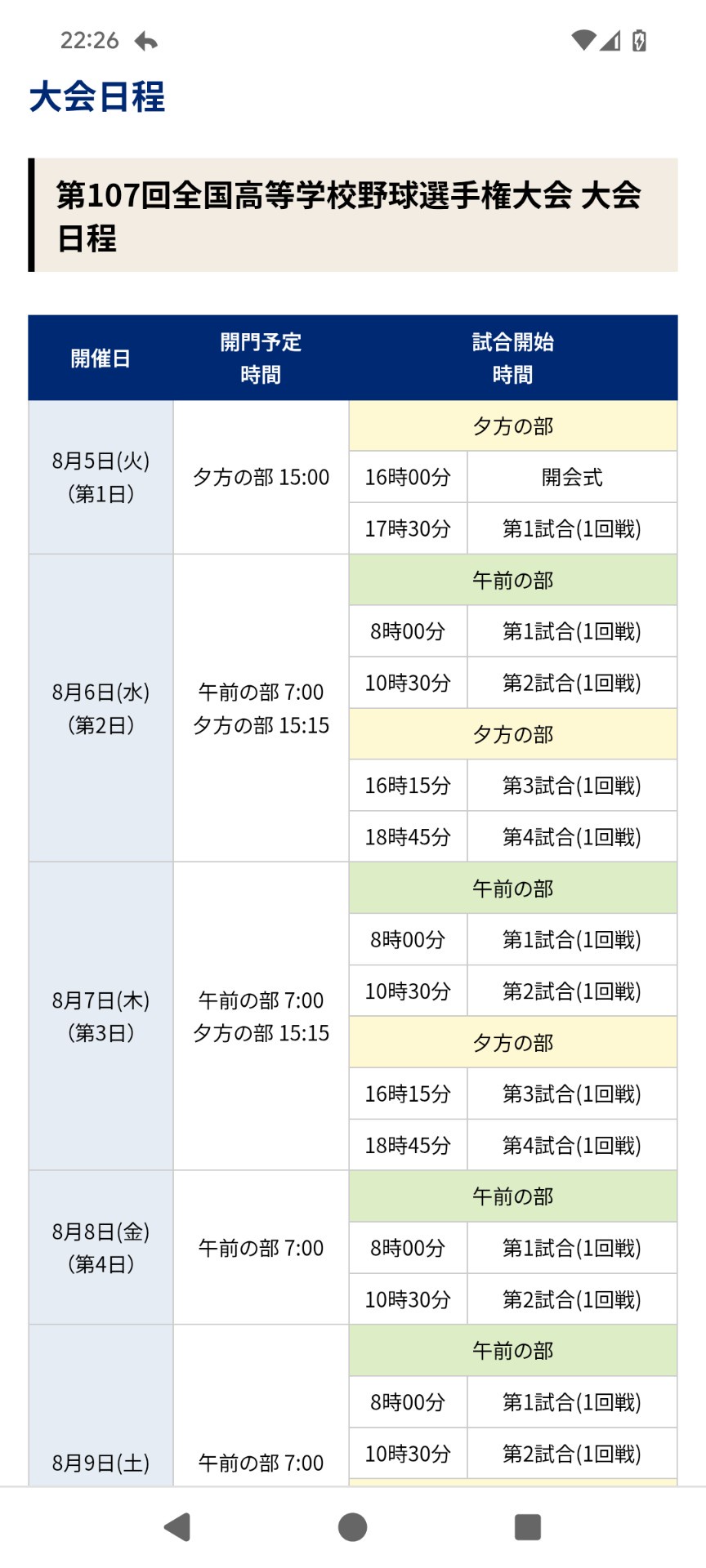Tap the system back button
This screenshot has width=706, height=1568.
(x=177, y=1526)
